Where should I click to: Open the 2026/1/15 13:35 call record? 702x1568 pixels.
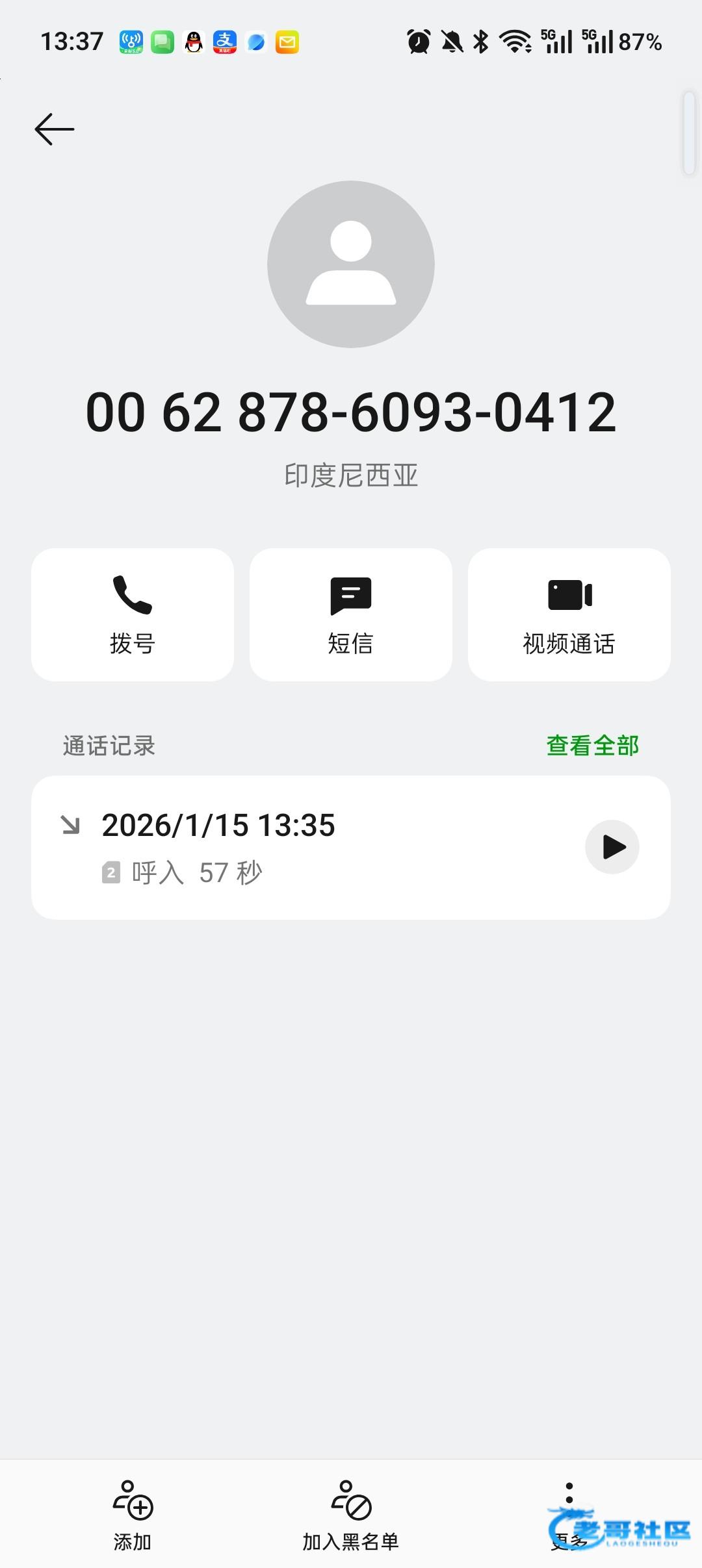pyautogui.click(x=292, y=847)
